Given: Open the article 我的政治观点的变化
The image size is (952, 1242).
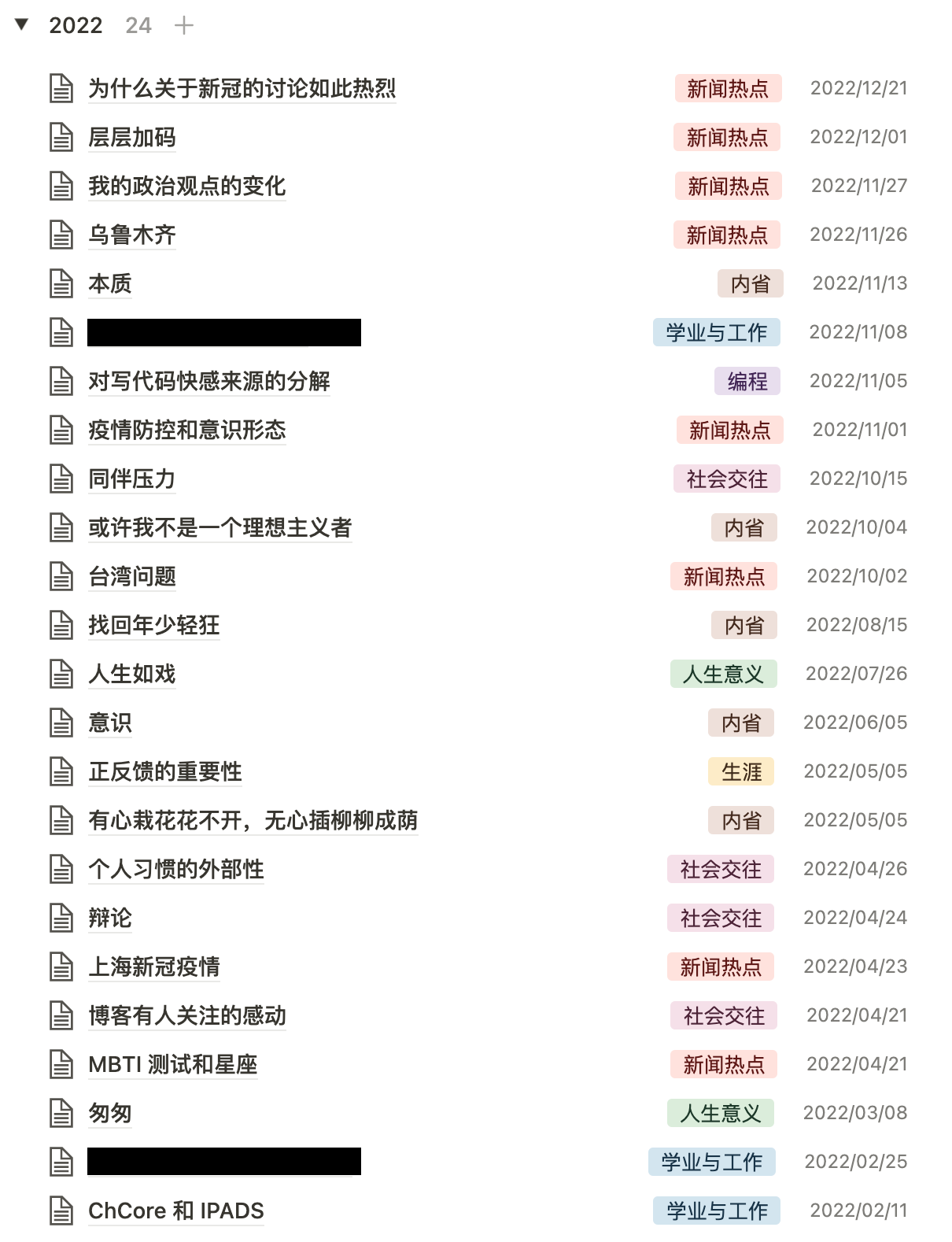Looking at the screenshot, I should tap(187, 187).
